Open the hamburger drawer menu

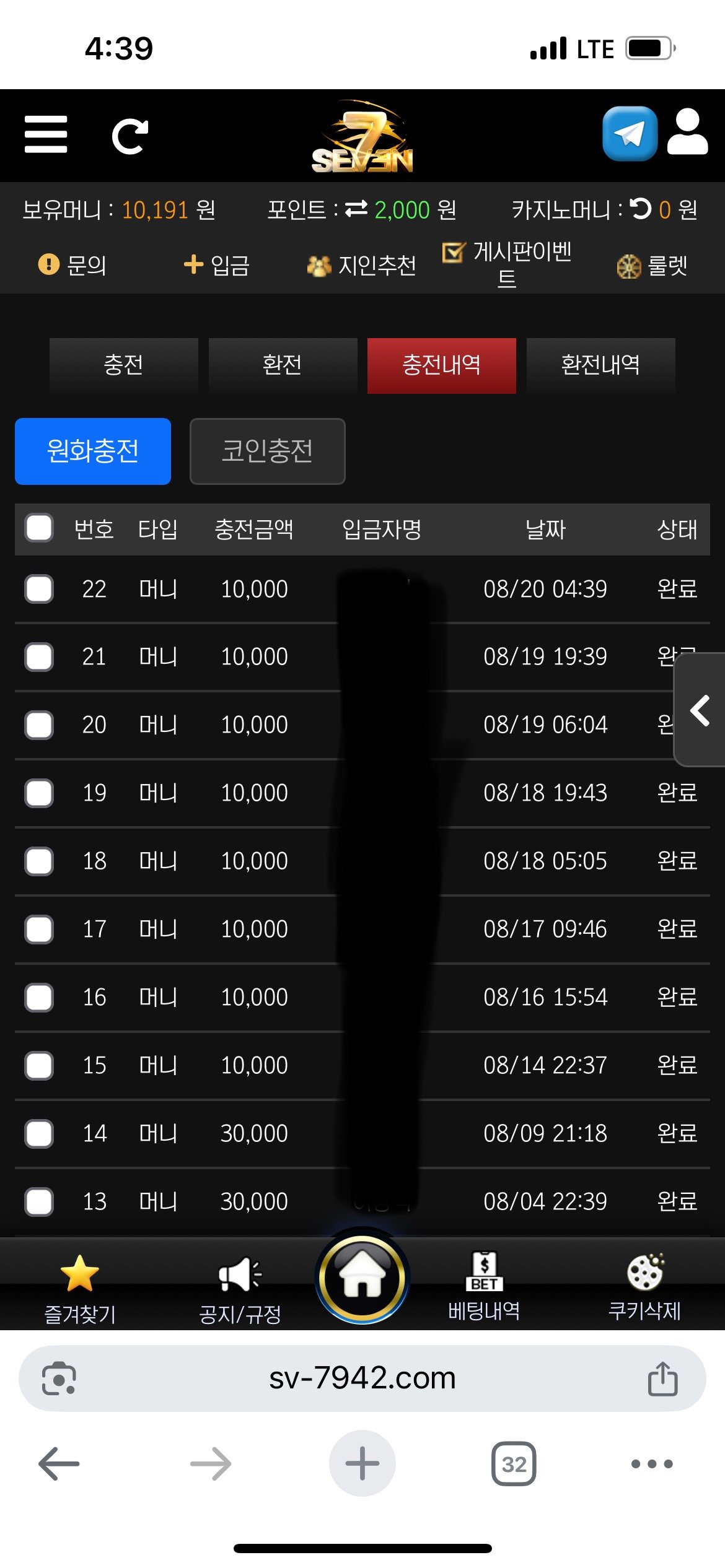(x=46, y=134)
